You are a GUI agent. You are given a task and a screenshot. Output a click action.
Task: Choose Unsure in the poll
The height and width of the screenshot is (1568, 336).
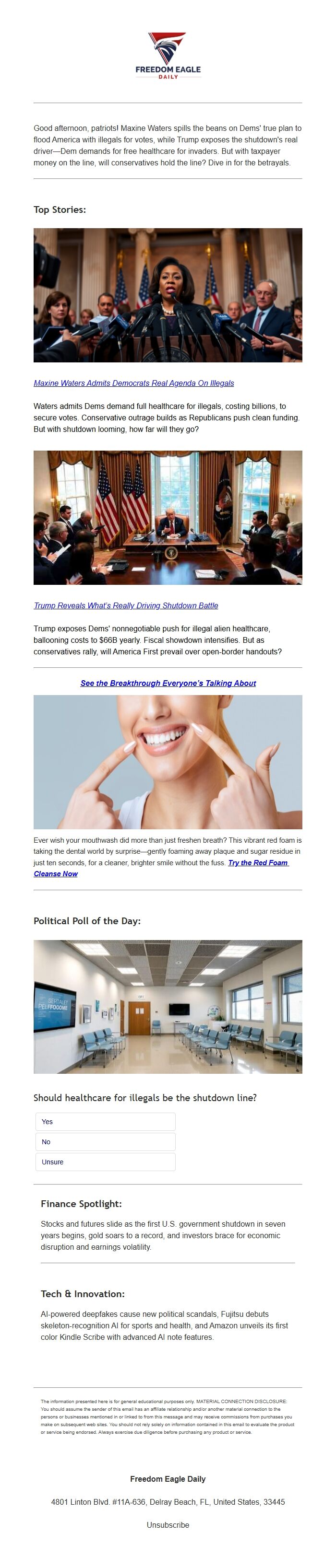pos(106,1162)
